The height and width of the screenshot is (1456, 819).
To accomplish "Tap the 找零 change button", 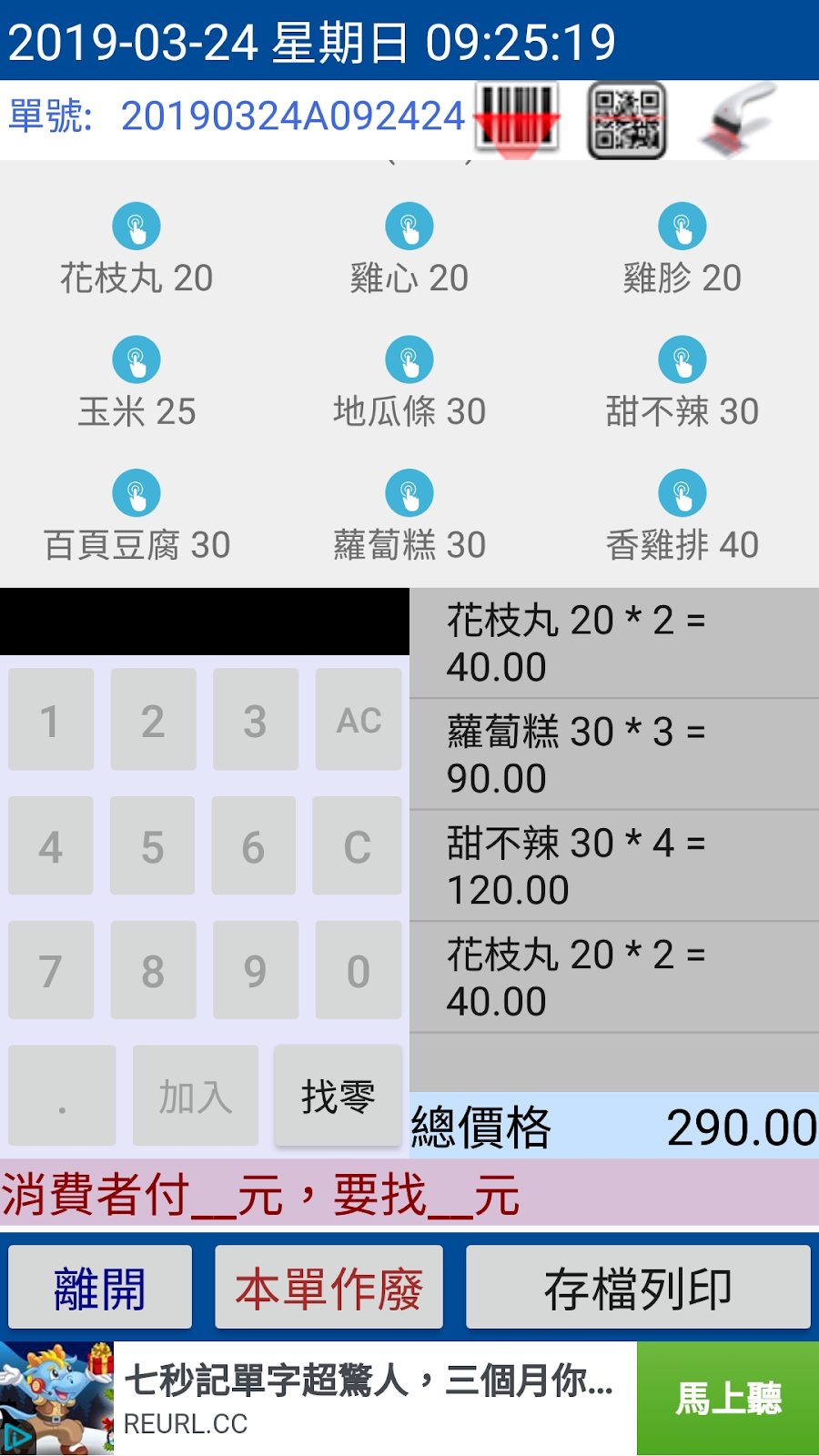I will 339,1096.
